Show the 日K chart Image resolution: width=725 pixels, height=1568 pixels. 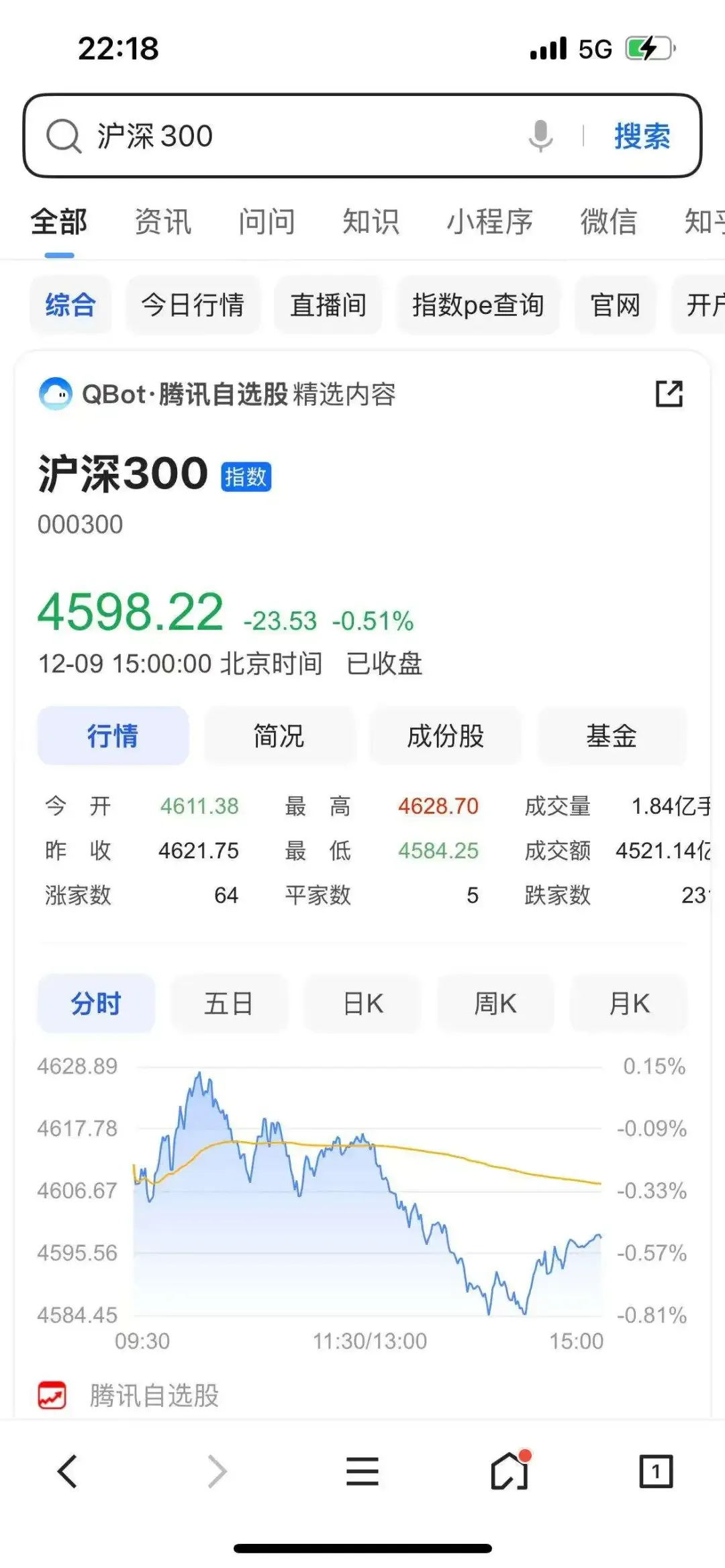[x=362, y=1004]
